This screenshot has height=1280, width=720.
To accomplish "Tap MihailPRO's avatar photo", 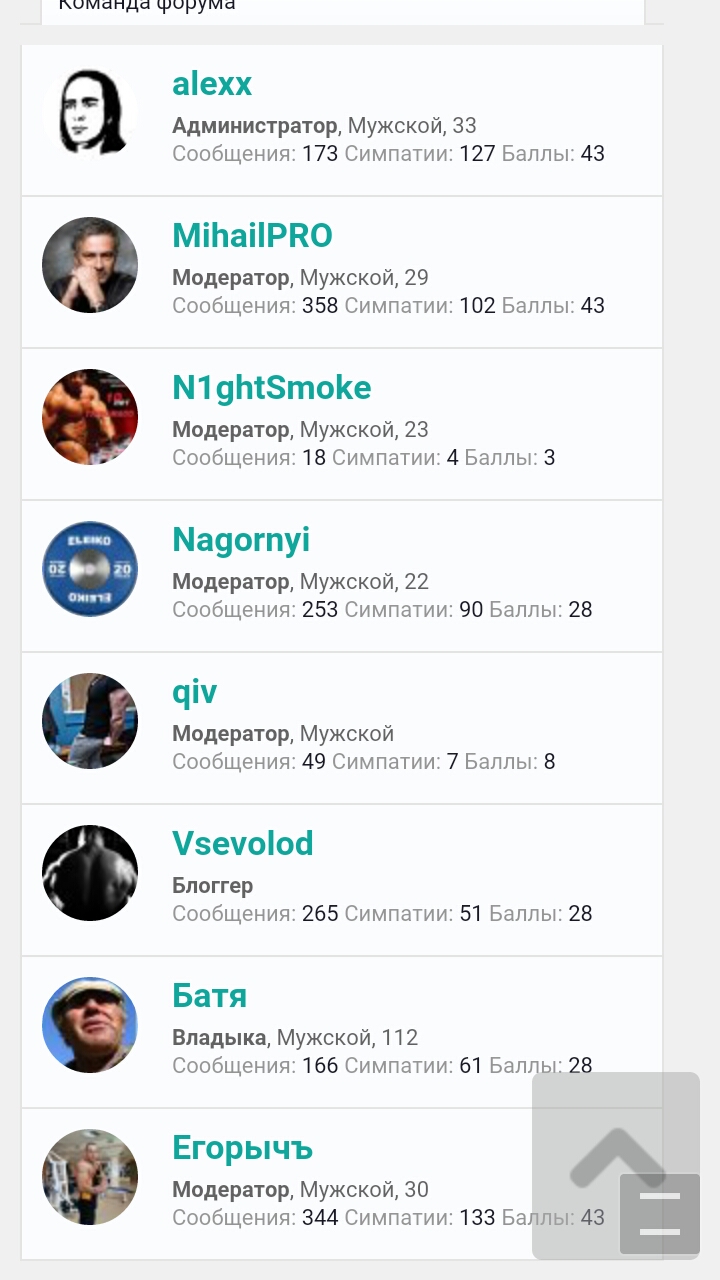I will 90,265.
